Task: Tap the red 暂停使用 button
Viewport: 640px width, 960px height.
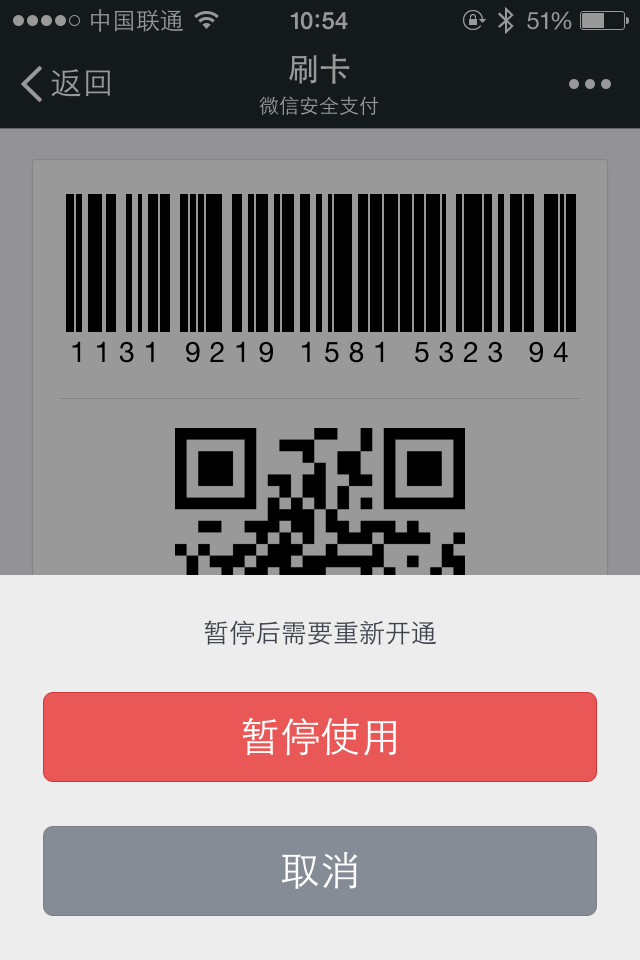Action: point(320,737)
